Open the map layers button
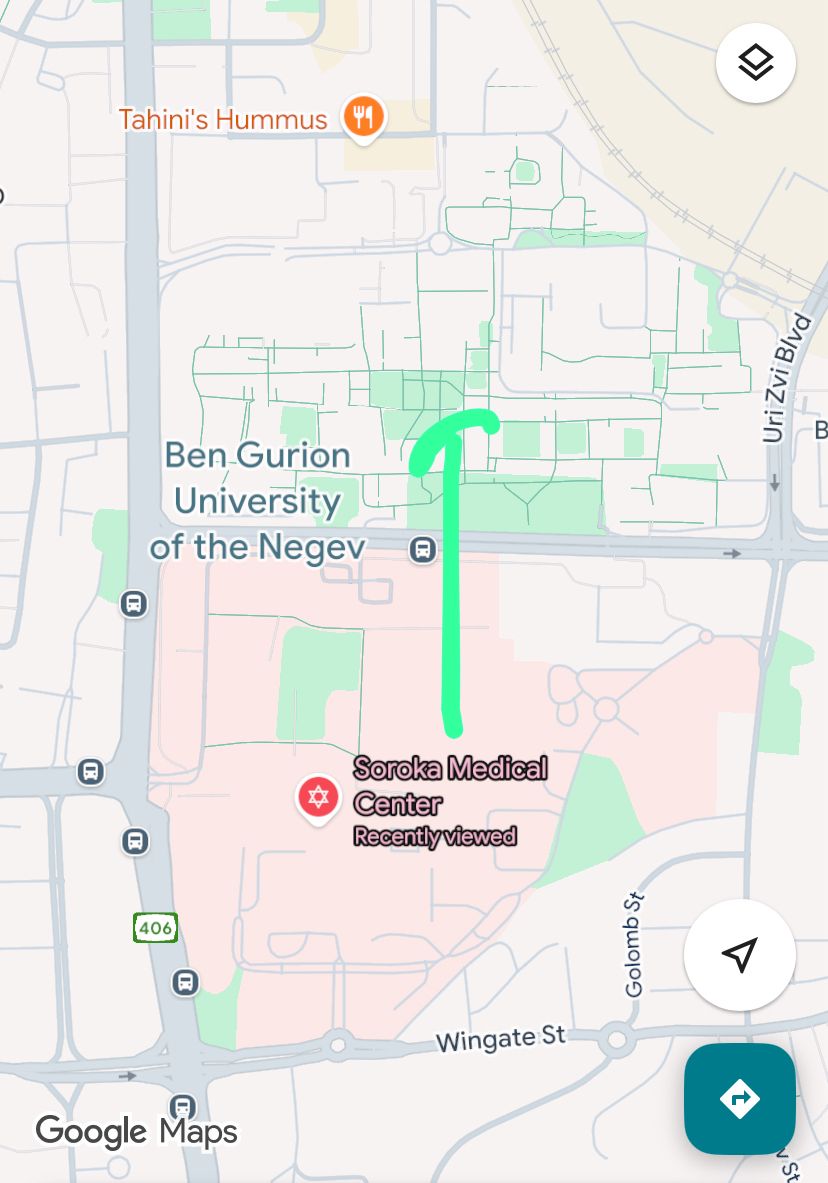Viewport: 828px width, 1183px height. tap(756, 63)
